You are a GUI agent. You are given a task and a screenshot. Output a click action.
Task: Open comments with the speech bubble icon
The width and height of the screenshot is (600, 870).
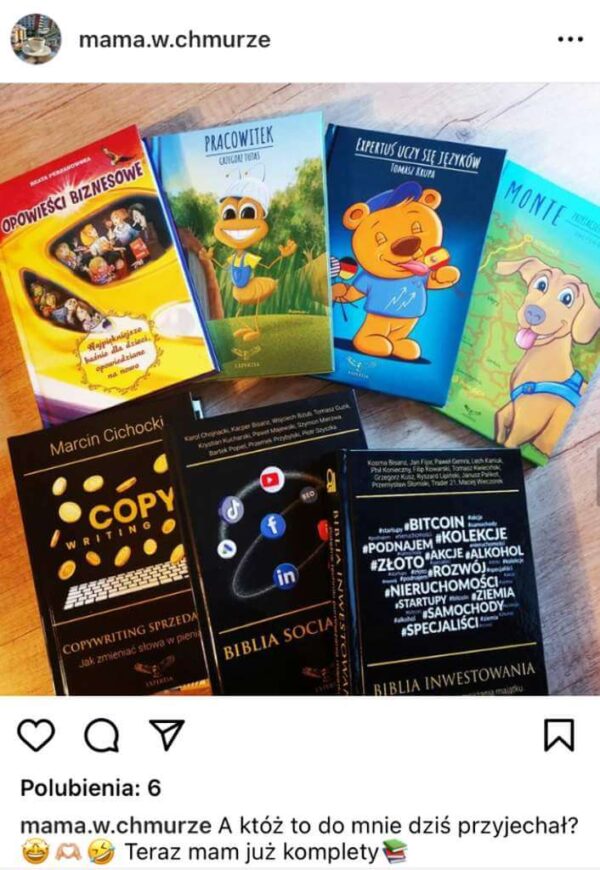pyautogui.click(x=101, y=736)
